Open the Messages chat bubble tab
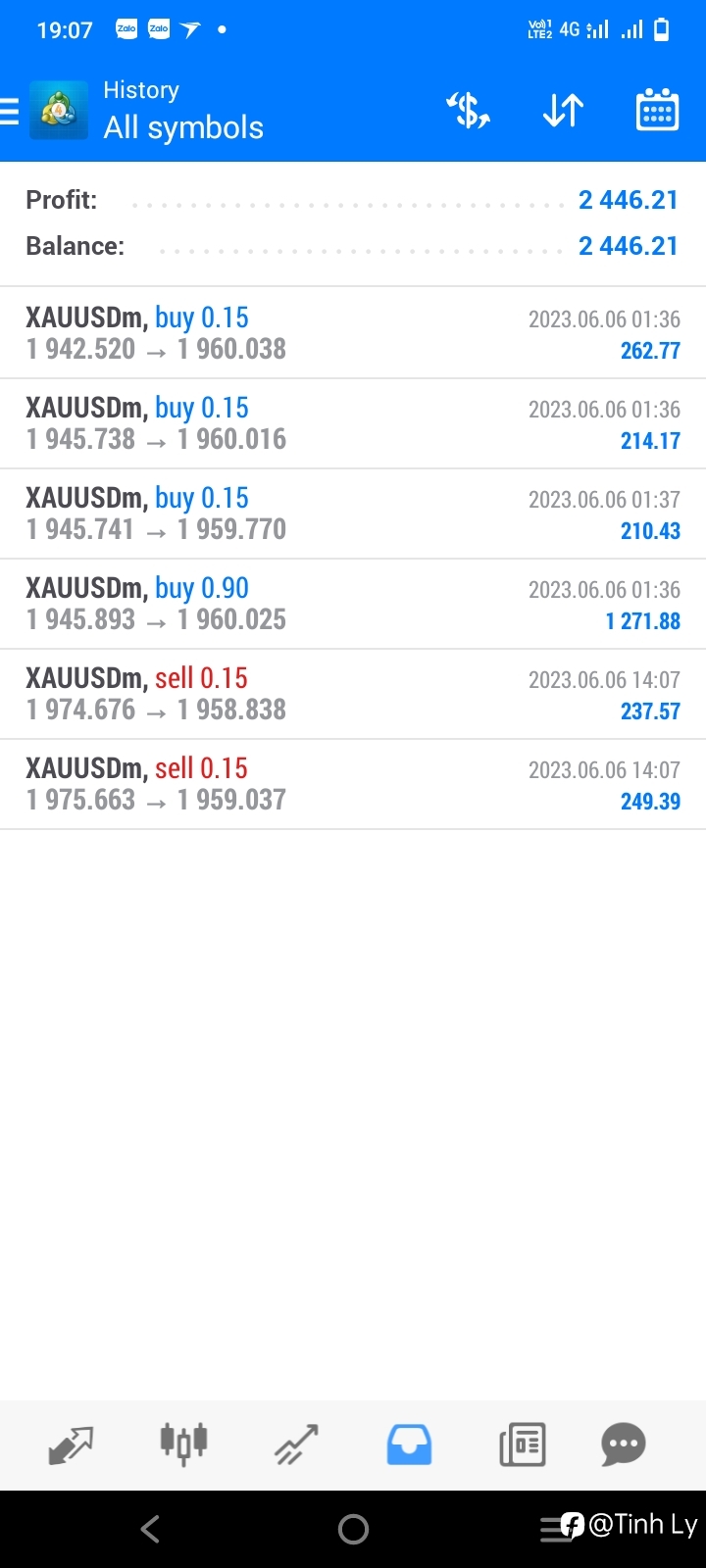 (x=624, y=1445)
